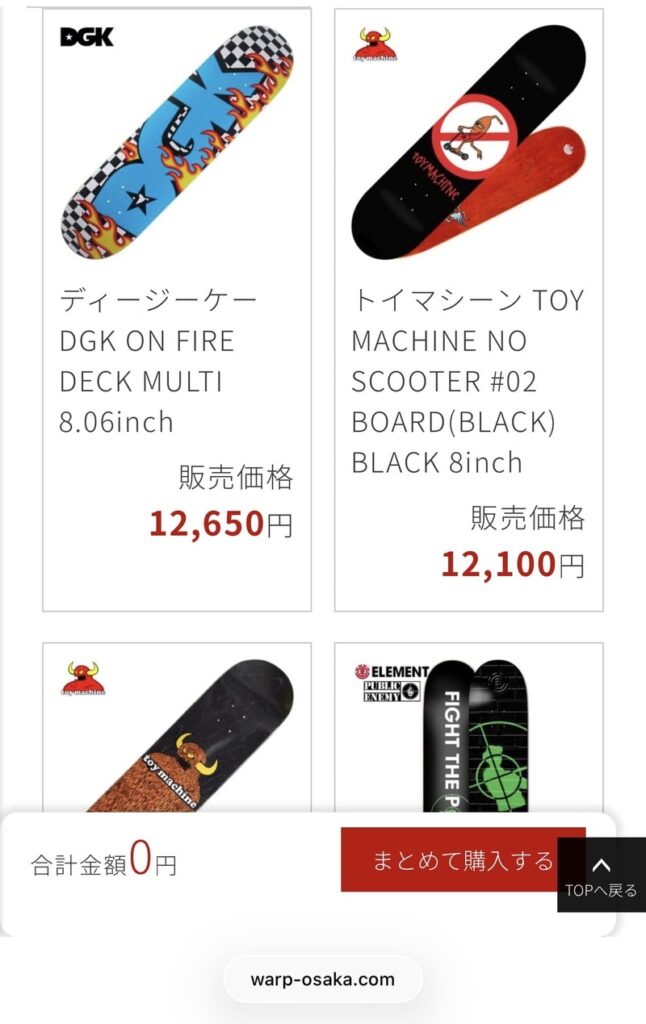646x1024 pixels.
Task: Open the DGK On Fire deck product card
Action: click(176, 310)
